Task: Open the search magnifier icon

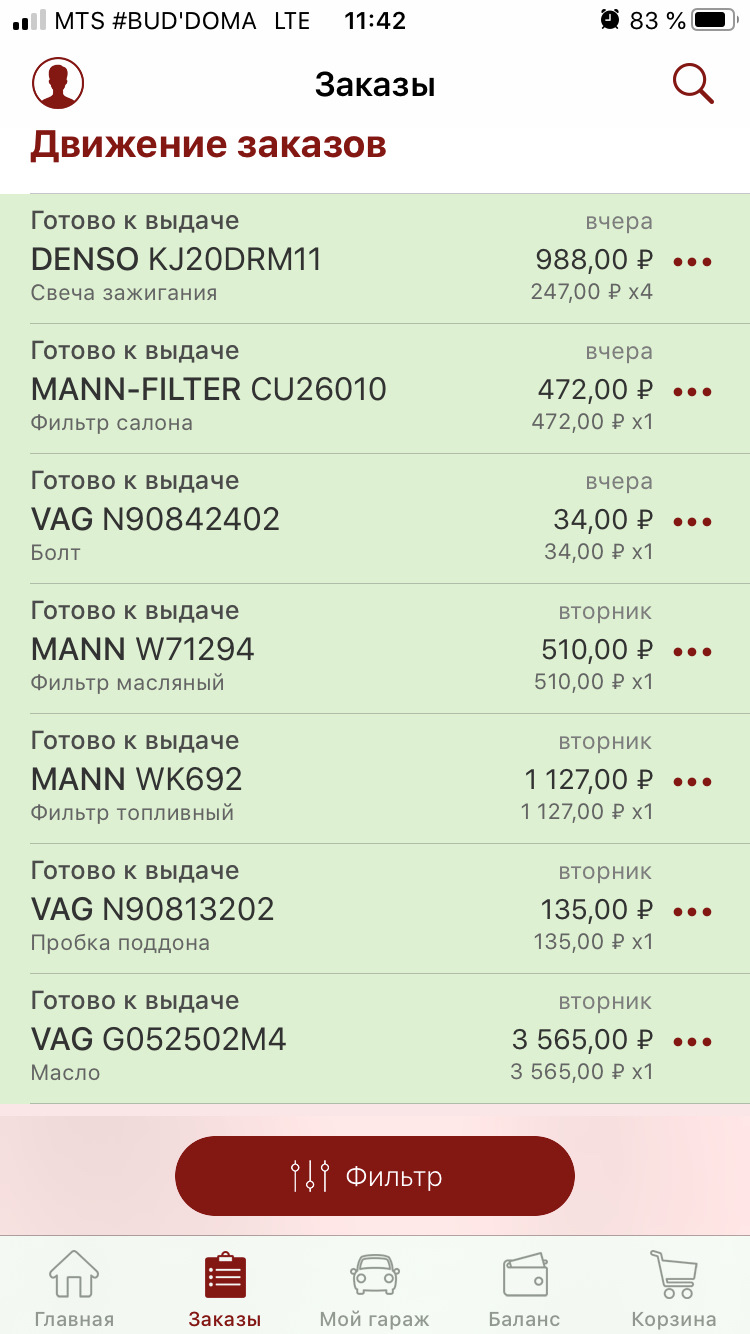Action: click(692, 84)
